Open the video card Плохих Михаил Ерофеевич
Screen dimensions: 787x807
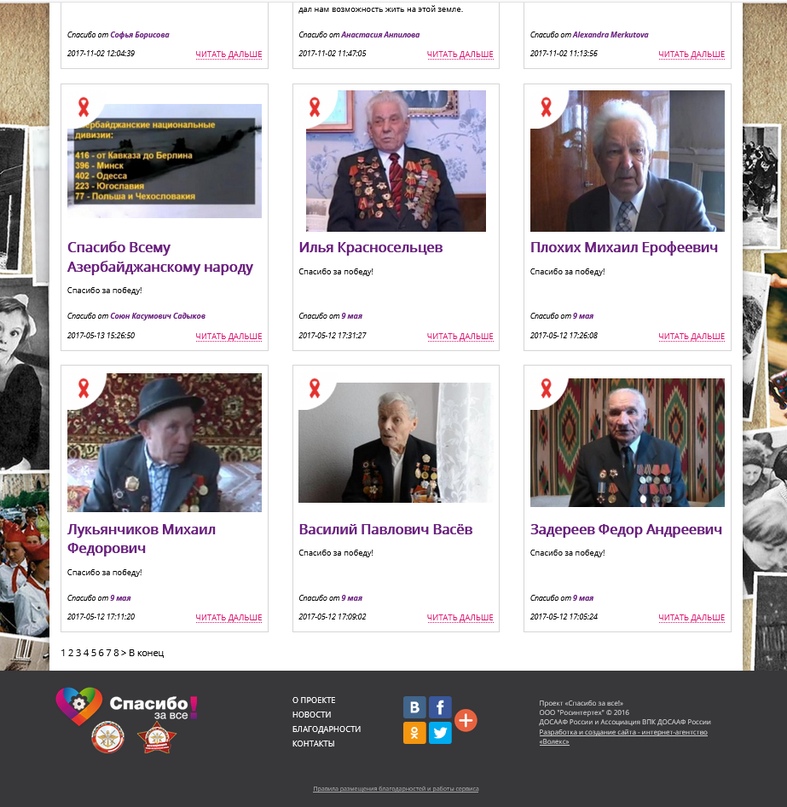click(624, 247)
